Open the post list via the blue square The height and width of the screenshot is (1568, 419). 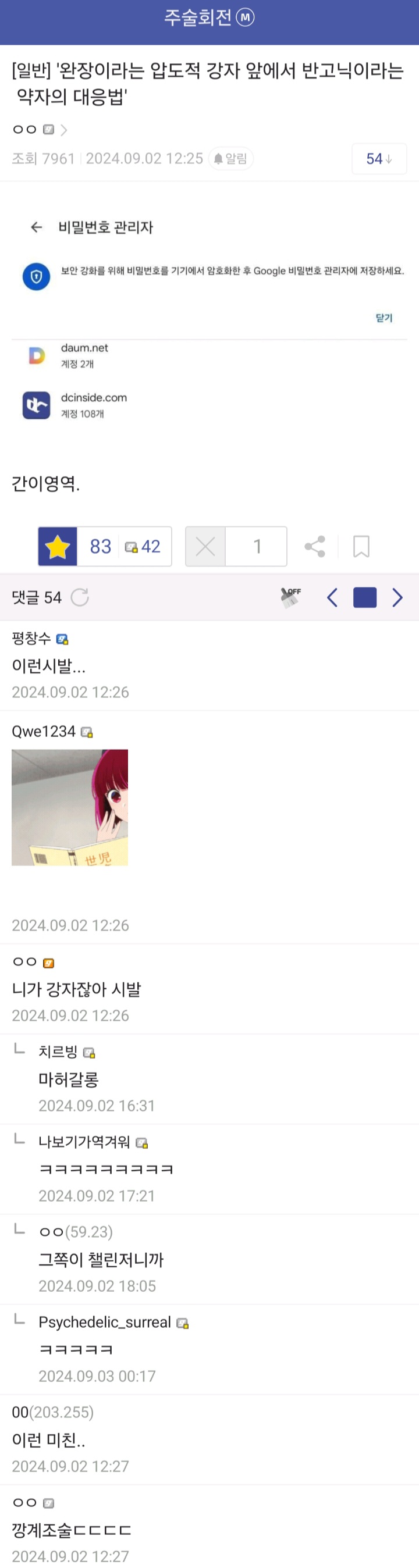[365, 598]
